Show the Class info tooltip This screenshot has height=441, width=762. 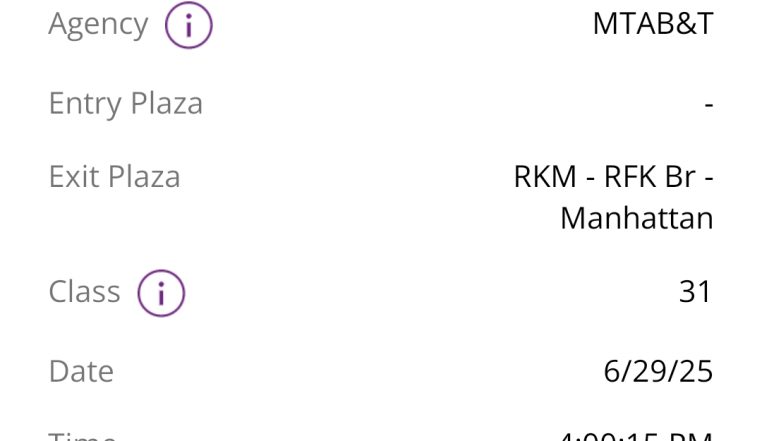tap(161, 293)
